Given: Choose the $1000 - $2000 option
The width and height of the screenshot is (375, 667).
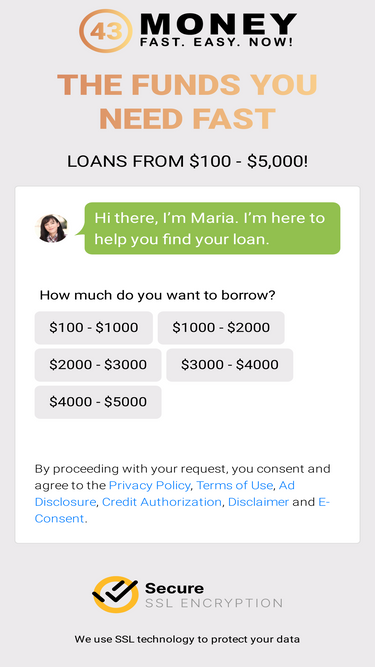Looking at the screenshot, I should (221, 328).
